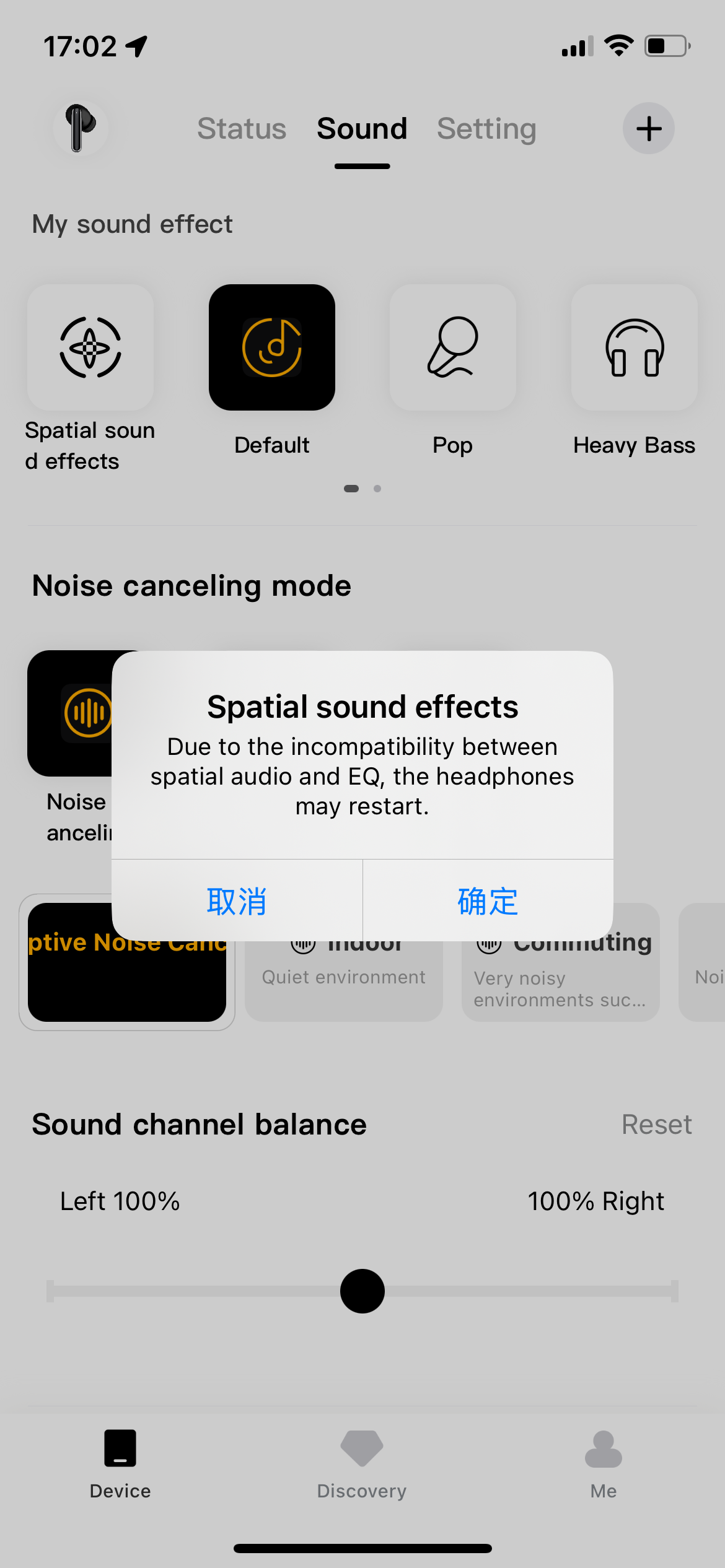
Task: Reset the sound channel balance
Action: pyautogui.click(x=657, y=1124)
